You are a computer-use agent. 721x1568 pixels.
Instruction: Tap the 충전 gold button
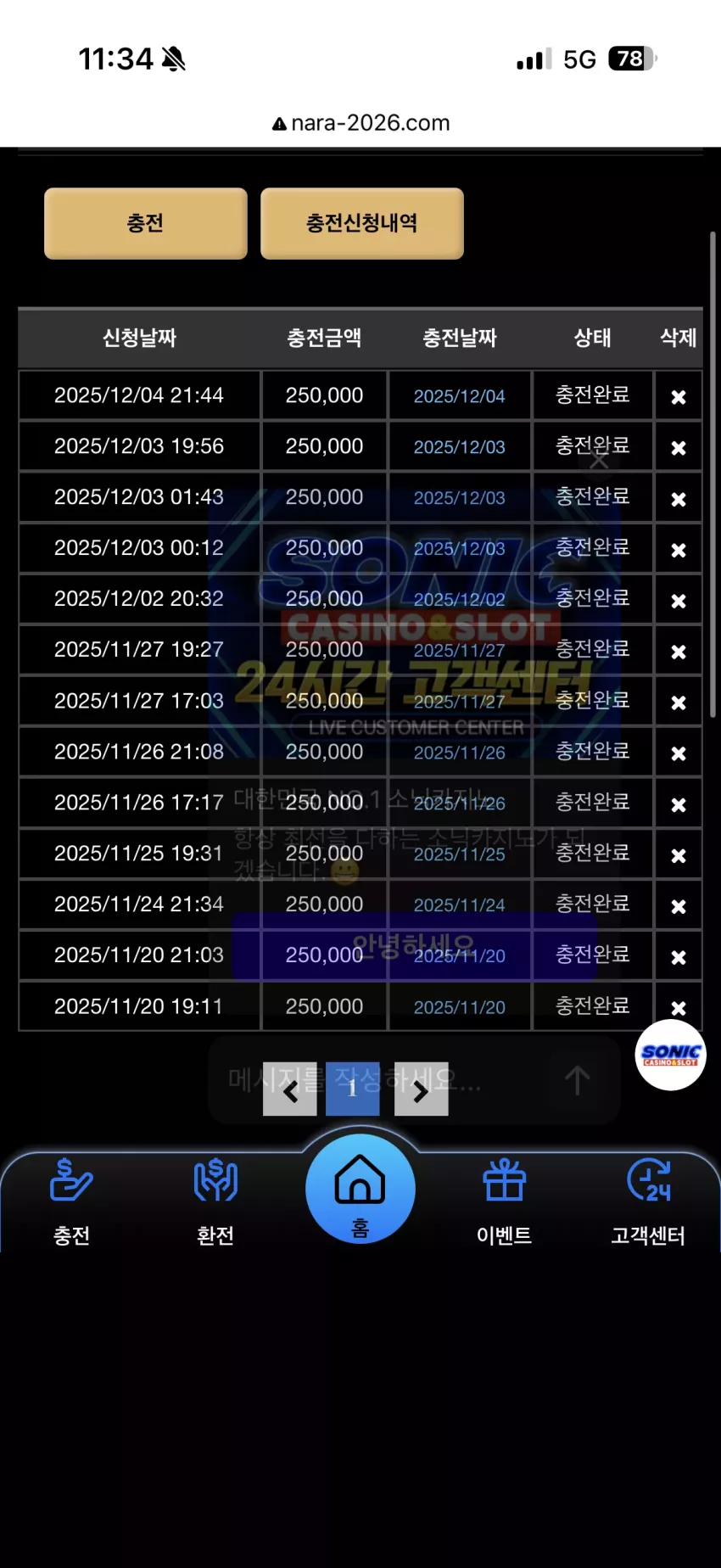coord(146,223)
